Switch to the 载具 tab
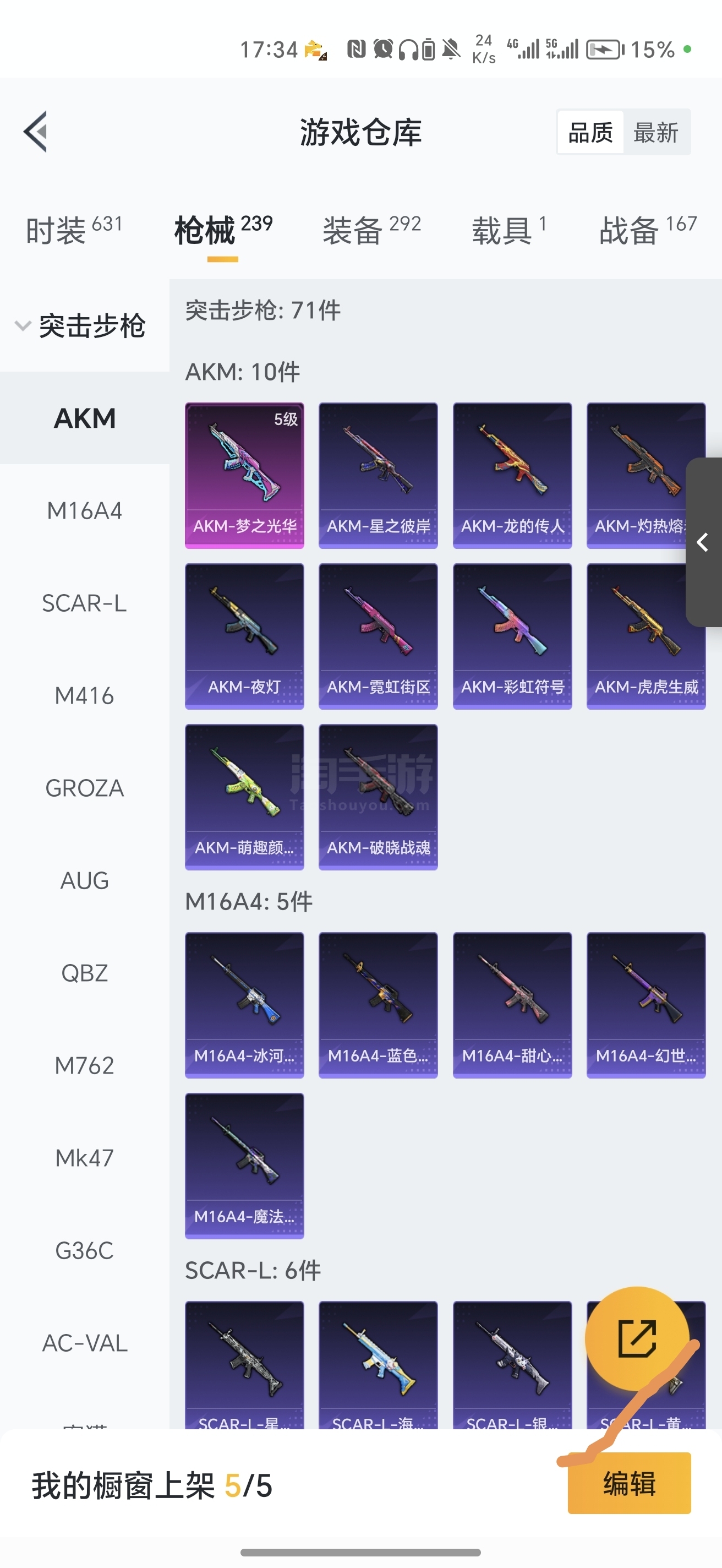The height and width of the screenshot is (1568, 722). [509, 230]
